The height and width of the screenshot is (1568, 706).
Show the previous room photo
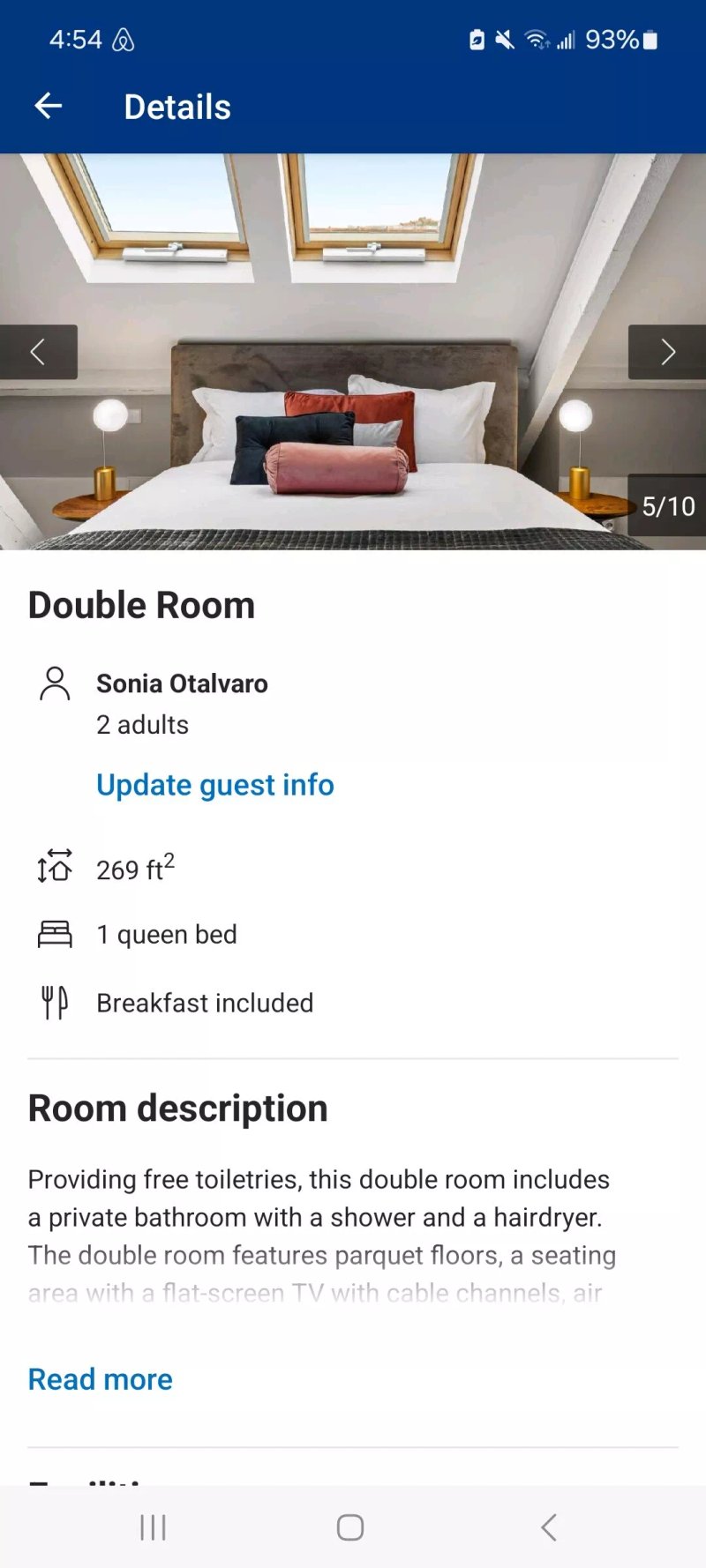(x=38, y=352)
